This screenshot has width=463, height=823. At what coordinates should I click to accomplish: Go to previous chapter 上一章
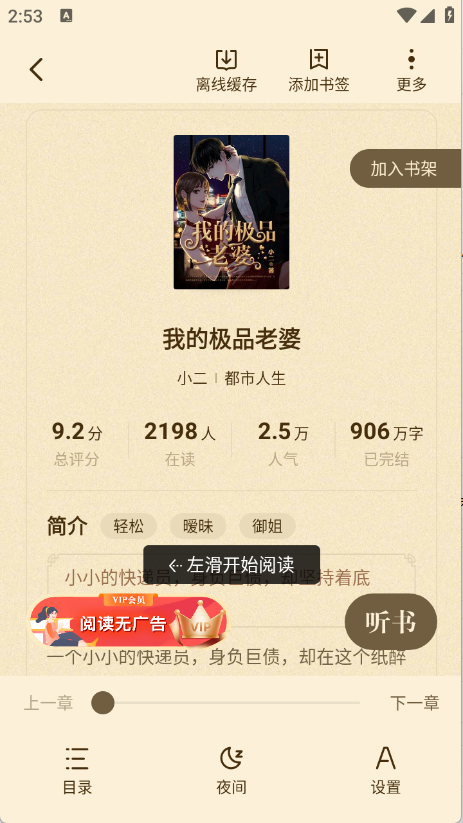[x=48, y=703]
